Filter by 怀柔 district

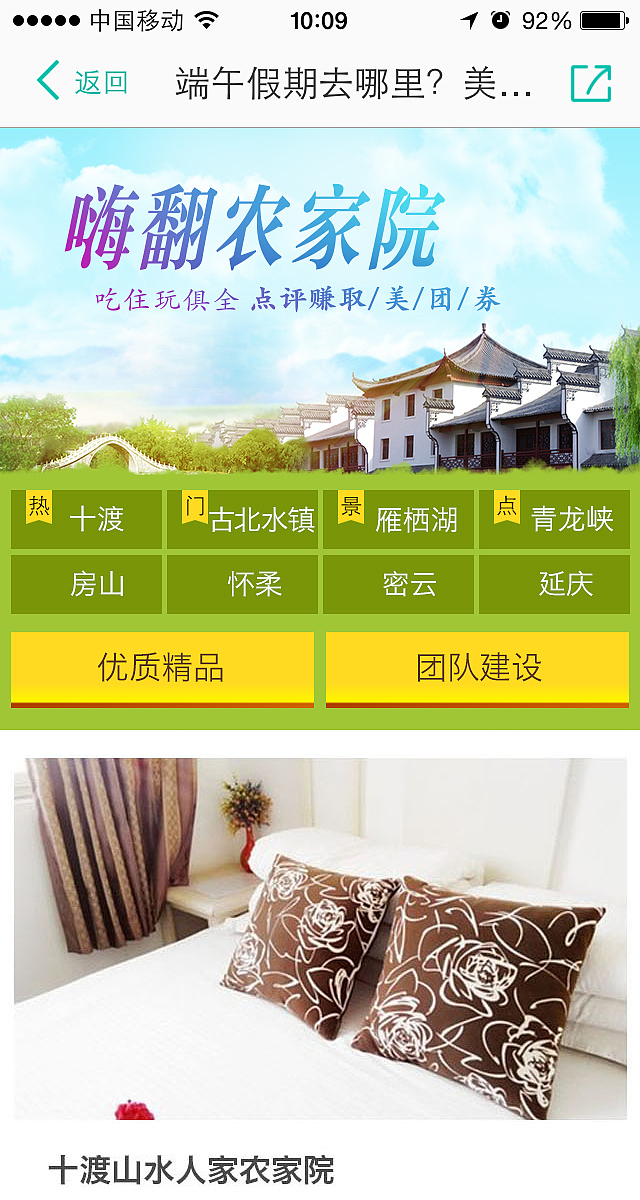tap(242, 584)
